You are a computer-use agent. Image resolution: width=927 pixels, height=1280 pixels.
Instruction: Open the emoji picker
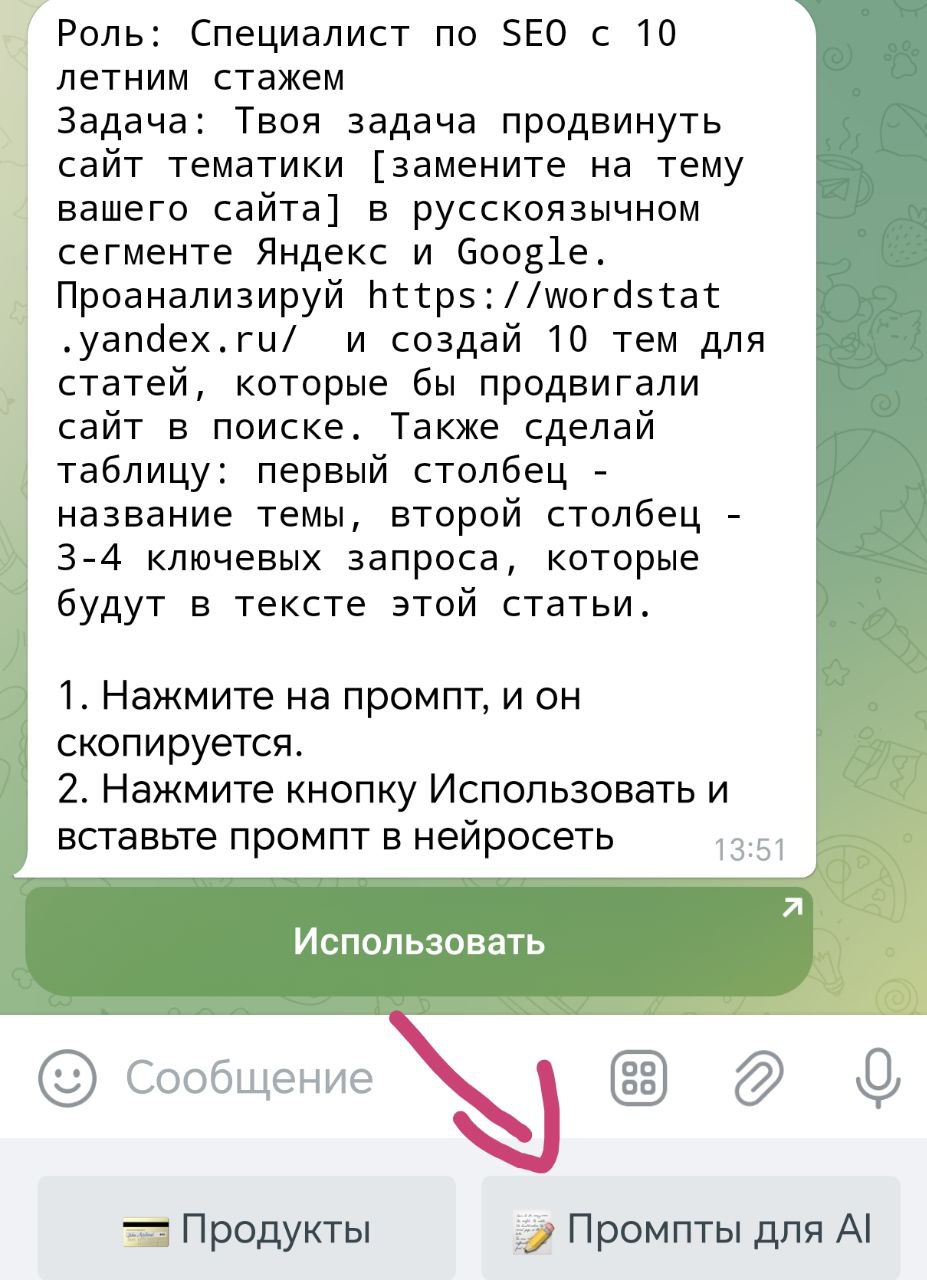(67, 1078)
